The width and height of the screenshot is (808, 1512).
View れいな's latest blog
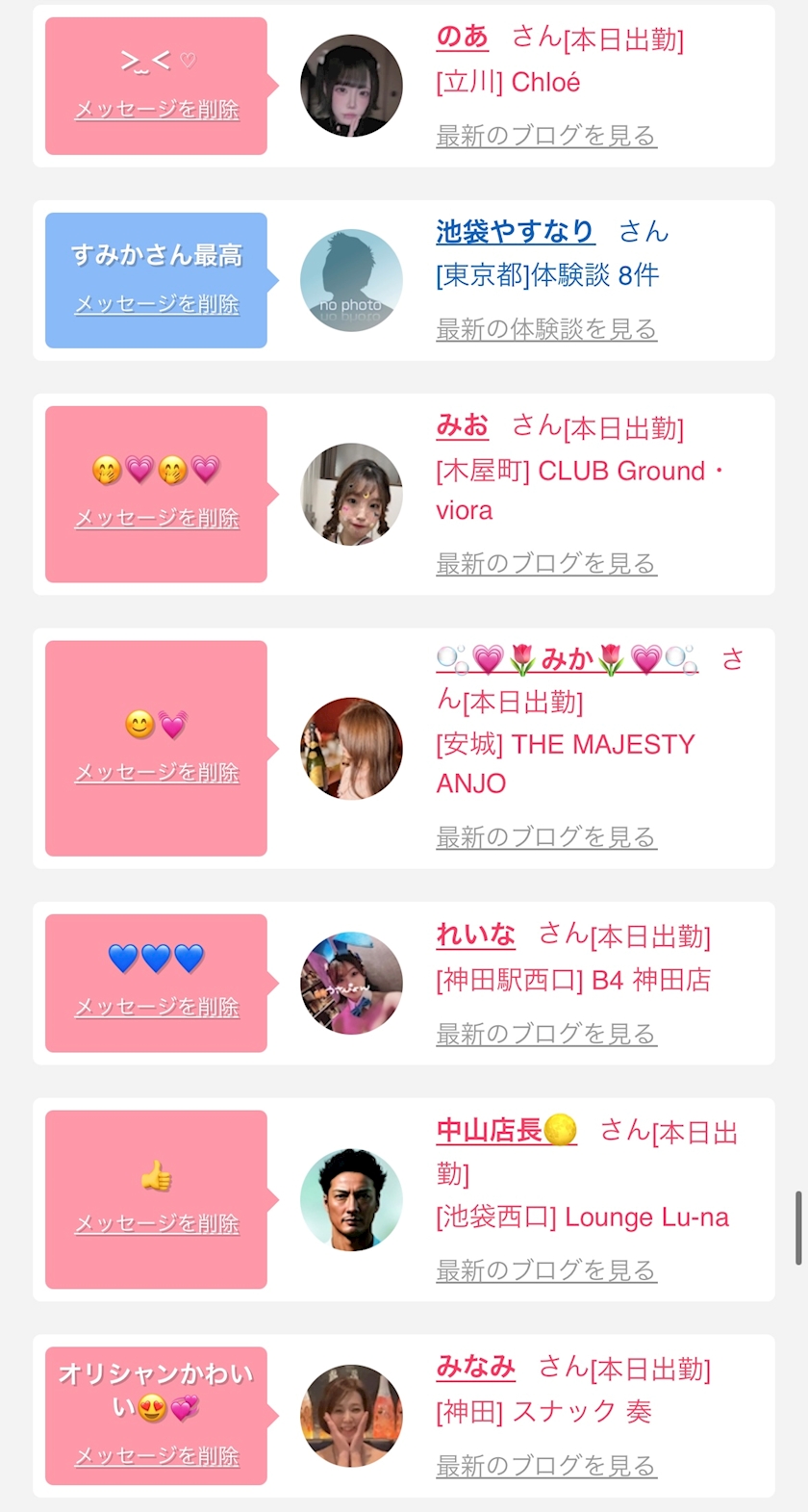click(x=546, y=1034)
